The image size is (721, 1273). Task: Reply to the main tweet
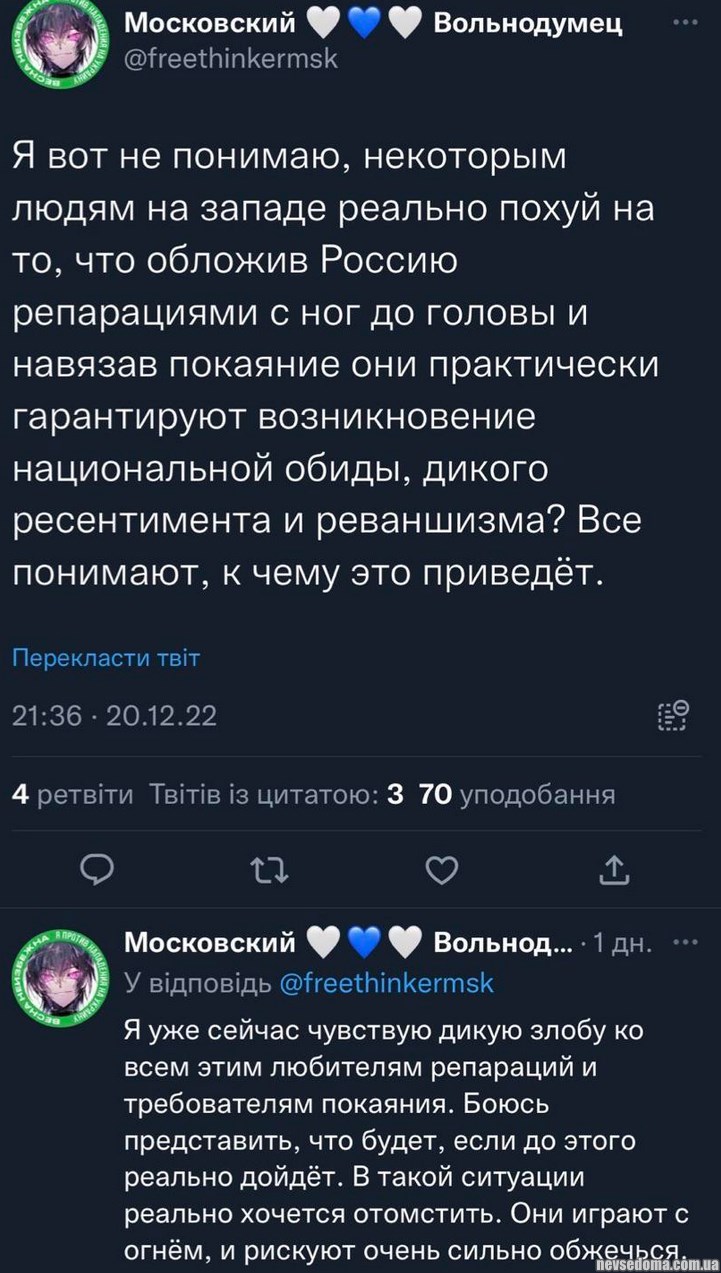(95, 872)
